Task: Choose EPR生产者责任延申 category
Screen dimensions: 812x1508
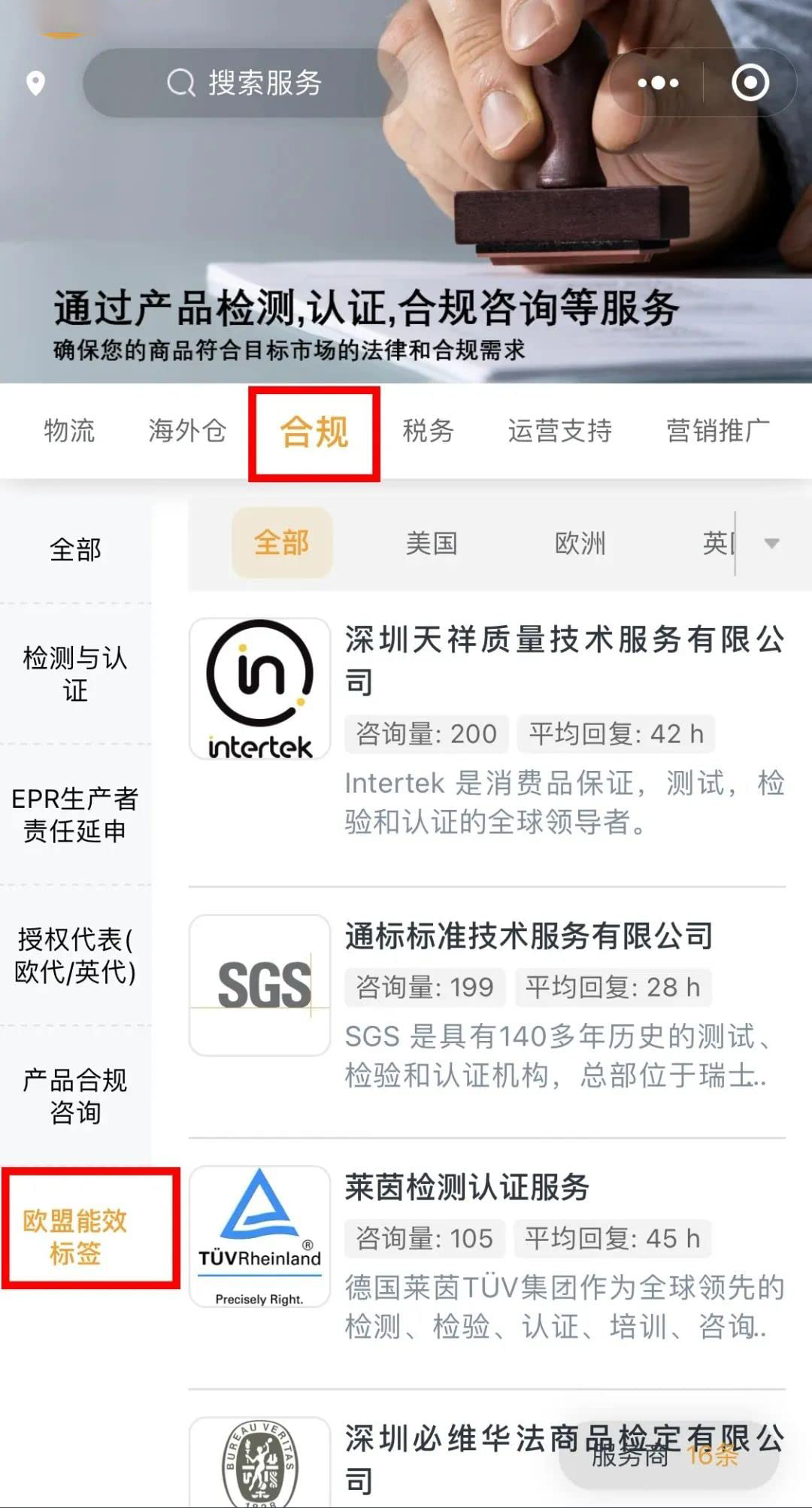Action: (75, 815)
